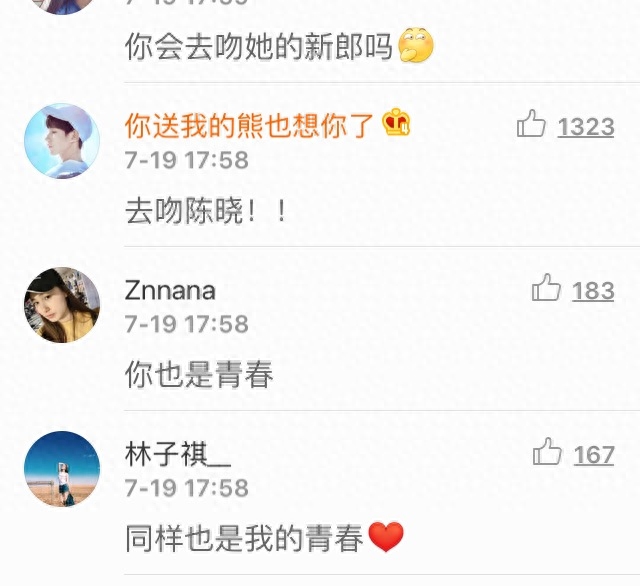Open Znnana's profile picture
The height and width of the screenshot is (586, 640).
[x=62, y=305]
